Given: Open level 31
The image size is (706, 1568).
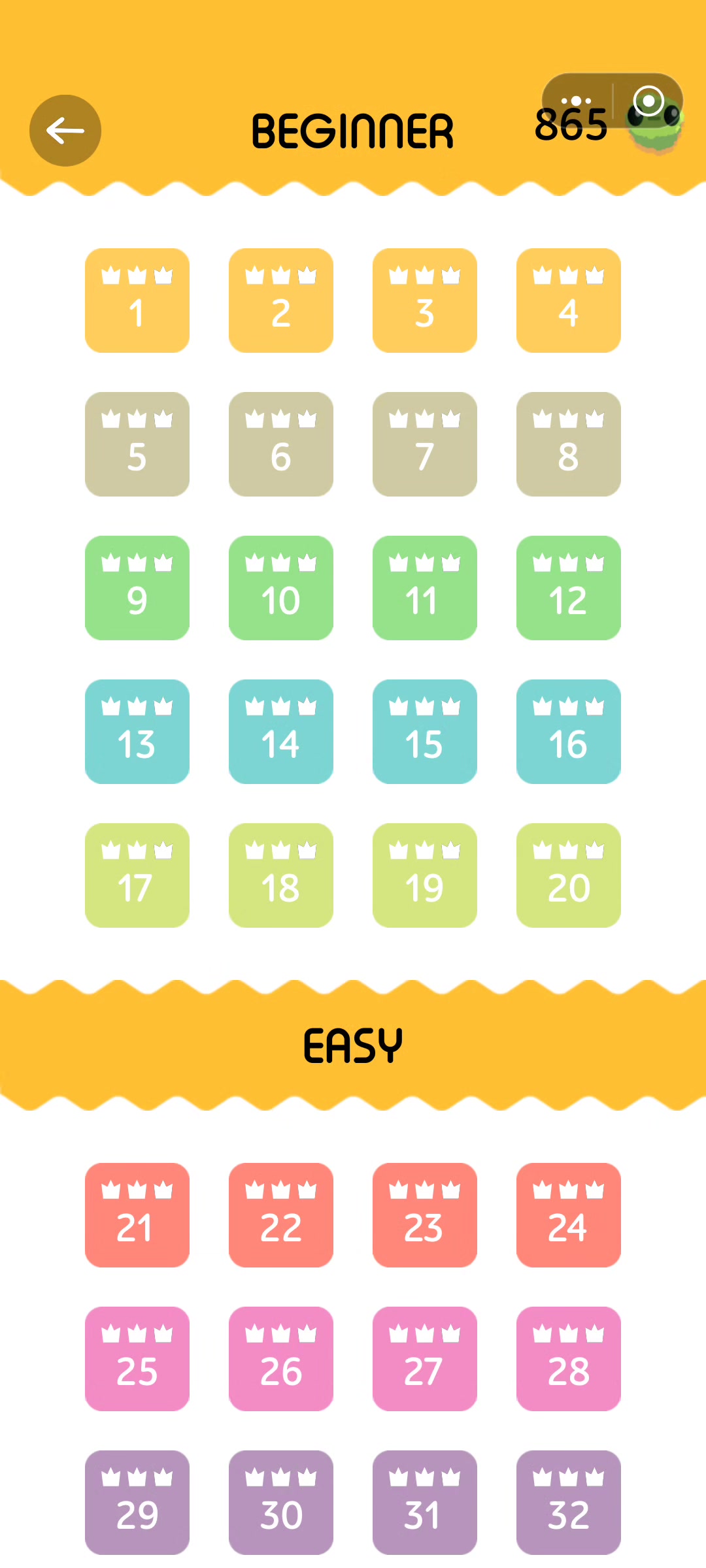Looking at the screenshot, I should (425, 1503).
